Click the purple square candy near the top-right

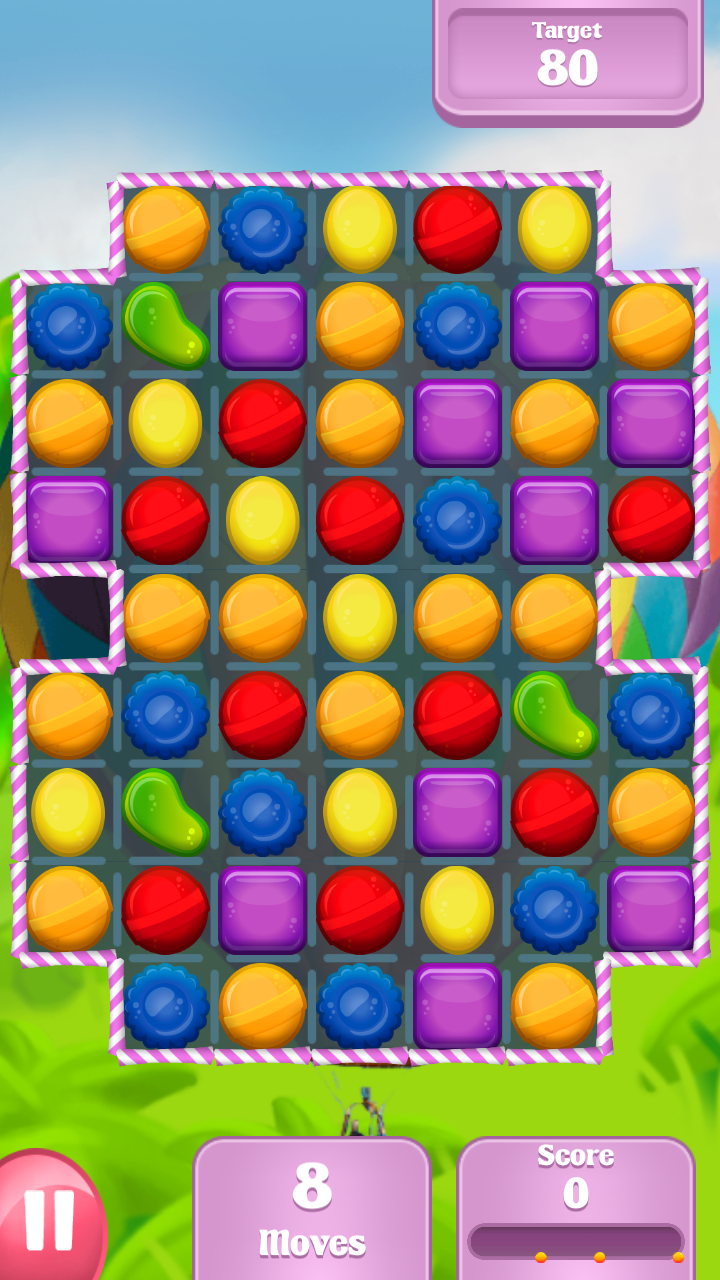[x=554, y=325]
